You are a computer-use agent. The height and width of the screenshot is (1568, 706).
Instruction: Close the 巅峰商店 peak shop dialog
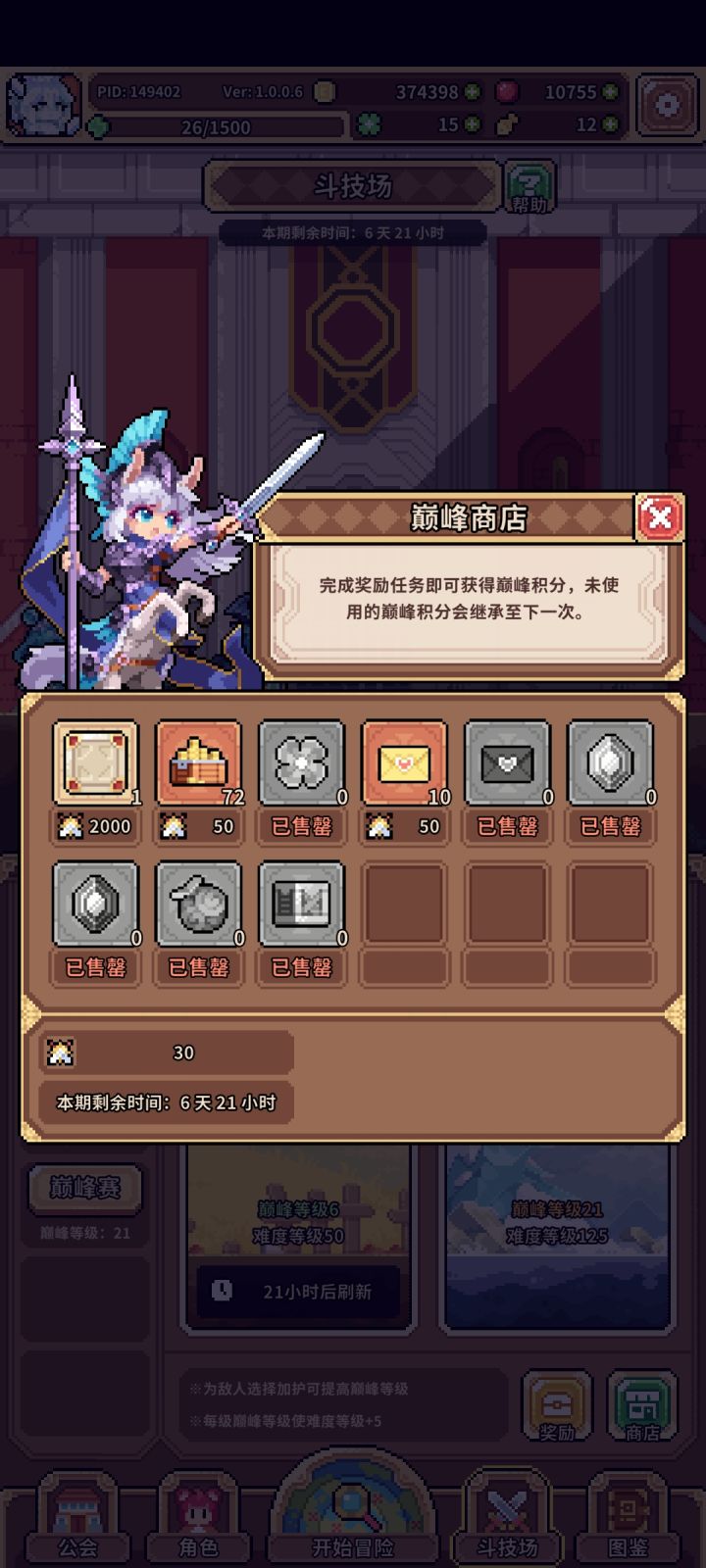(659, 516)
